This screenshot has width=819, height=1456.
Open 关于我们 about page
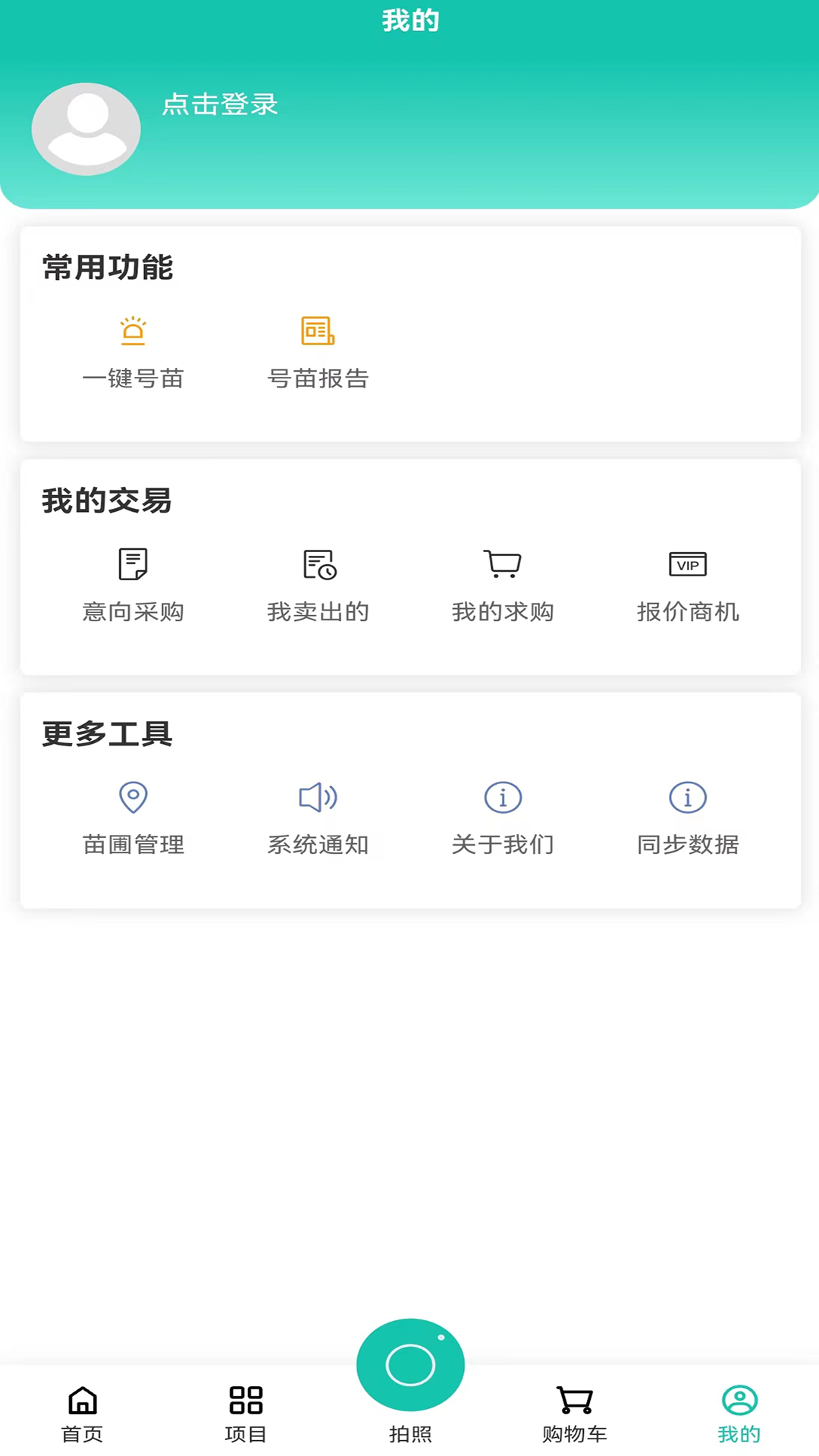tap(503, 818)
